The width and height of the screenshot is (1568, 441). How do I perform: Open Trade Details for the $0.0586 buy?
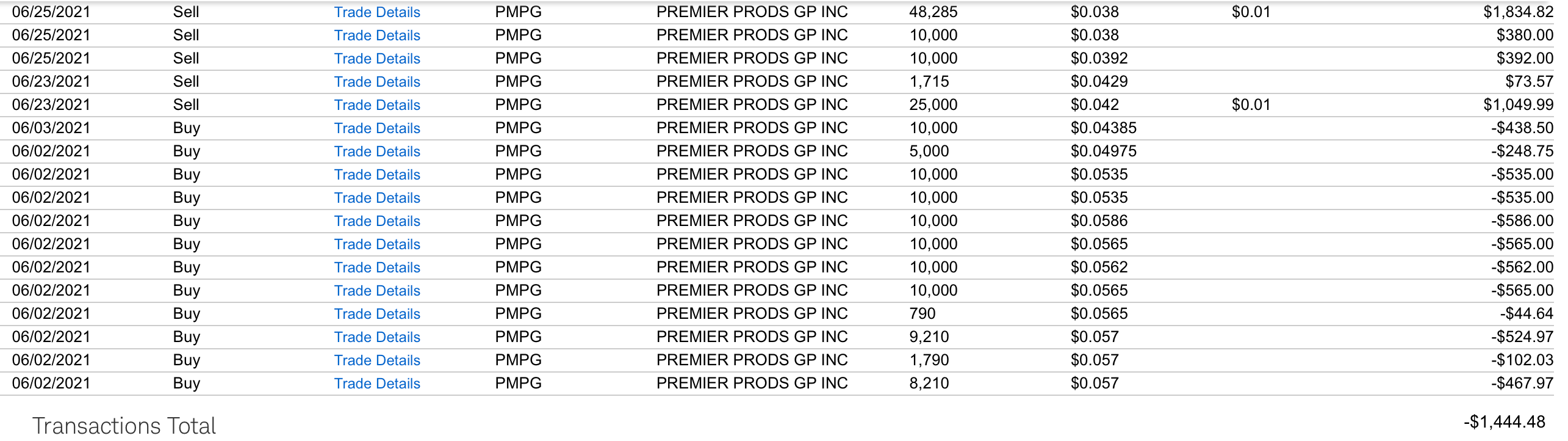click(377, 221)
